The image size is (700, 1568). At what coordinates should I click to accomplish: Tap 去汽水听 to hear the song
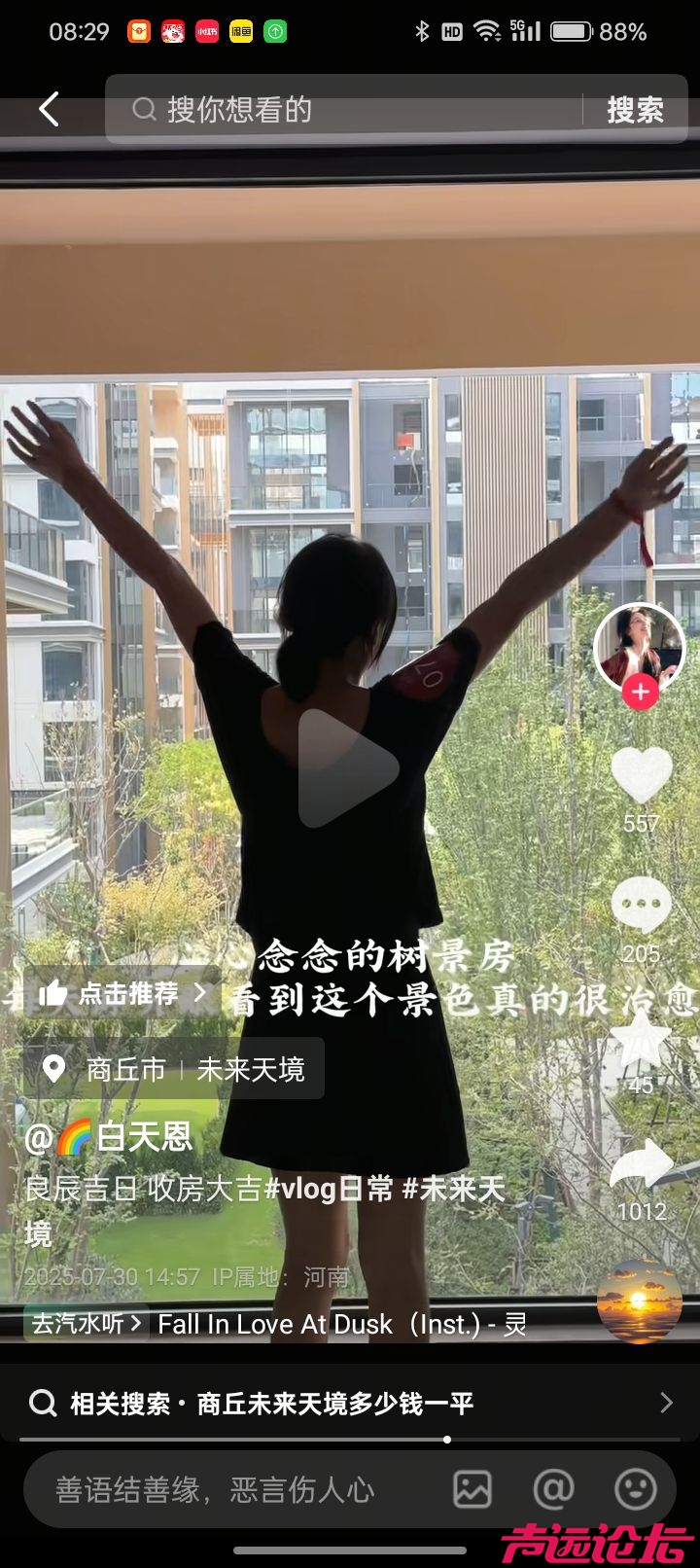click(86, 1324)
